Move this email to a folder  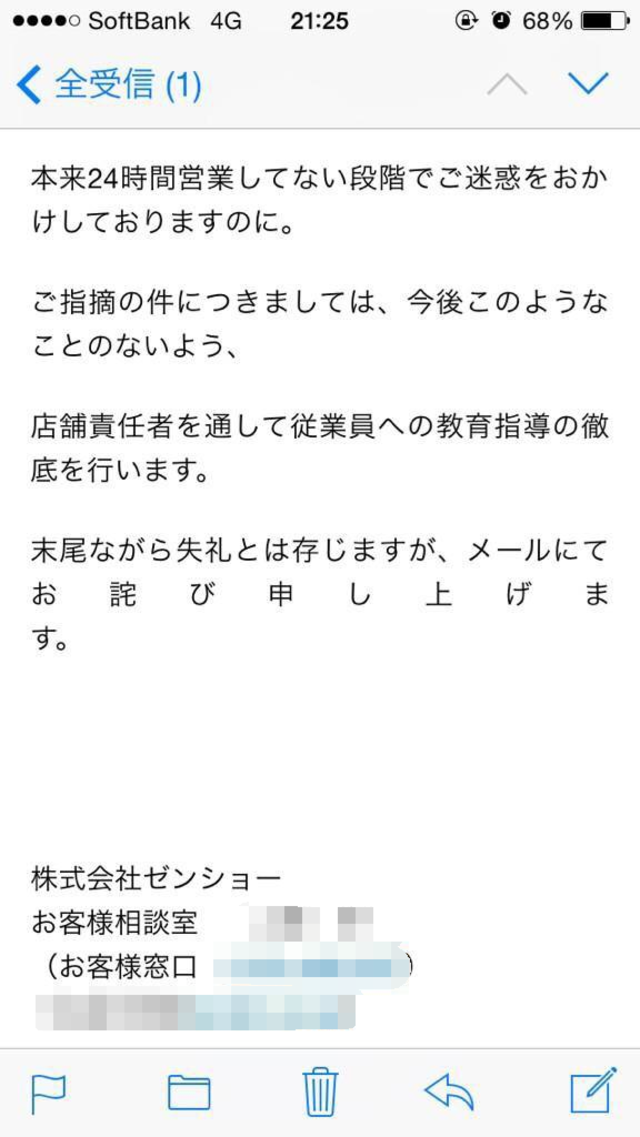[189, 1093]
